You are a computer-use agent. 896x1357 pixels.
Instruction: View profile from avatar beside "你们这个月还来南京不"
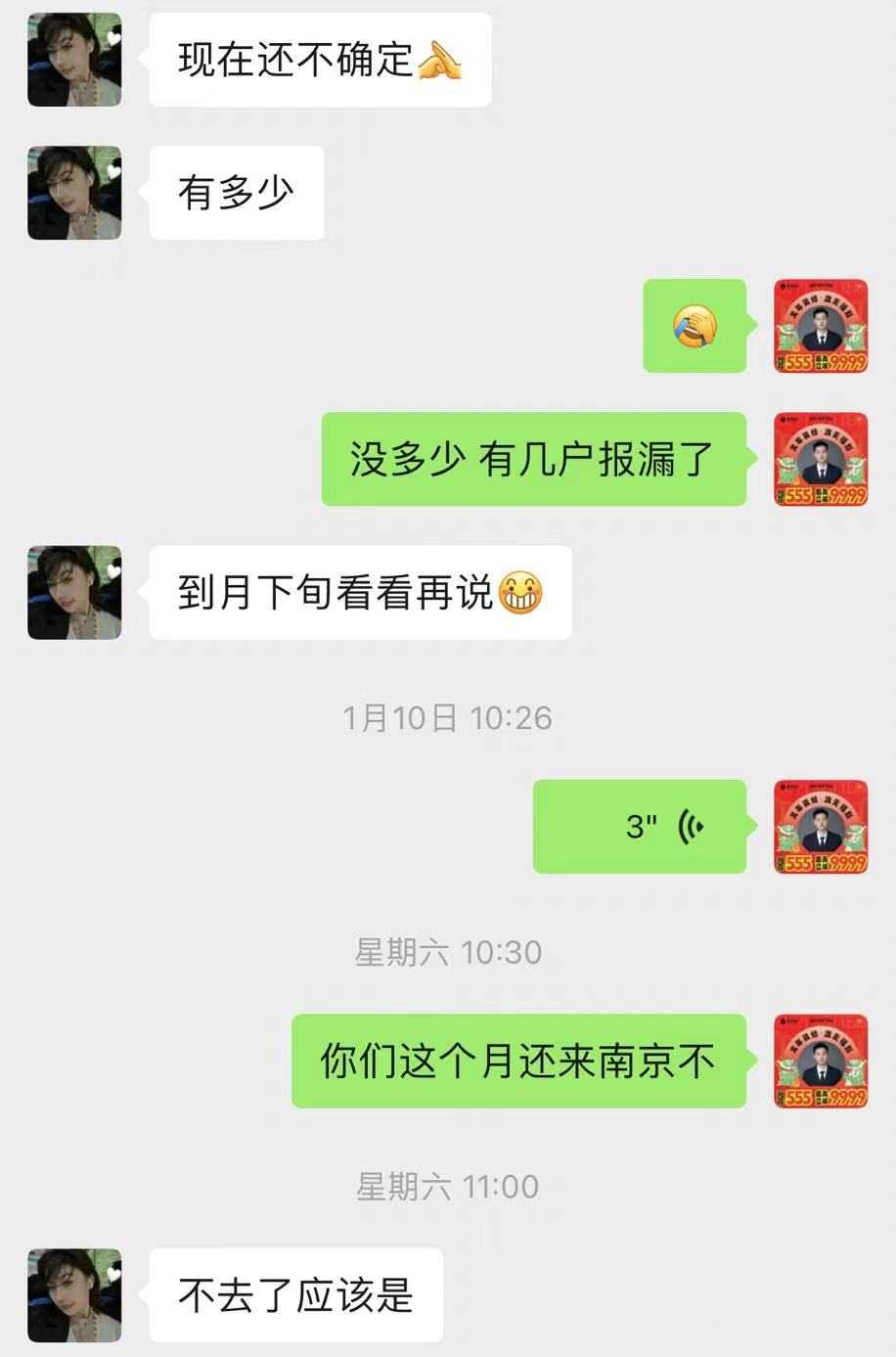pos(821,1062)
